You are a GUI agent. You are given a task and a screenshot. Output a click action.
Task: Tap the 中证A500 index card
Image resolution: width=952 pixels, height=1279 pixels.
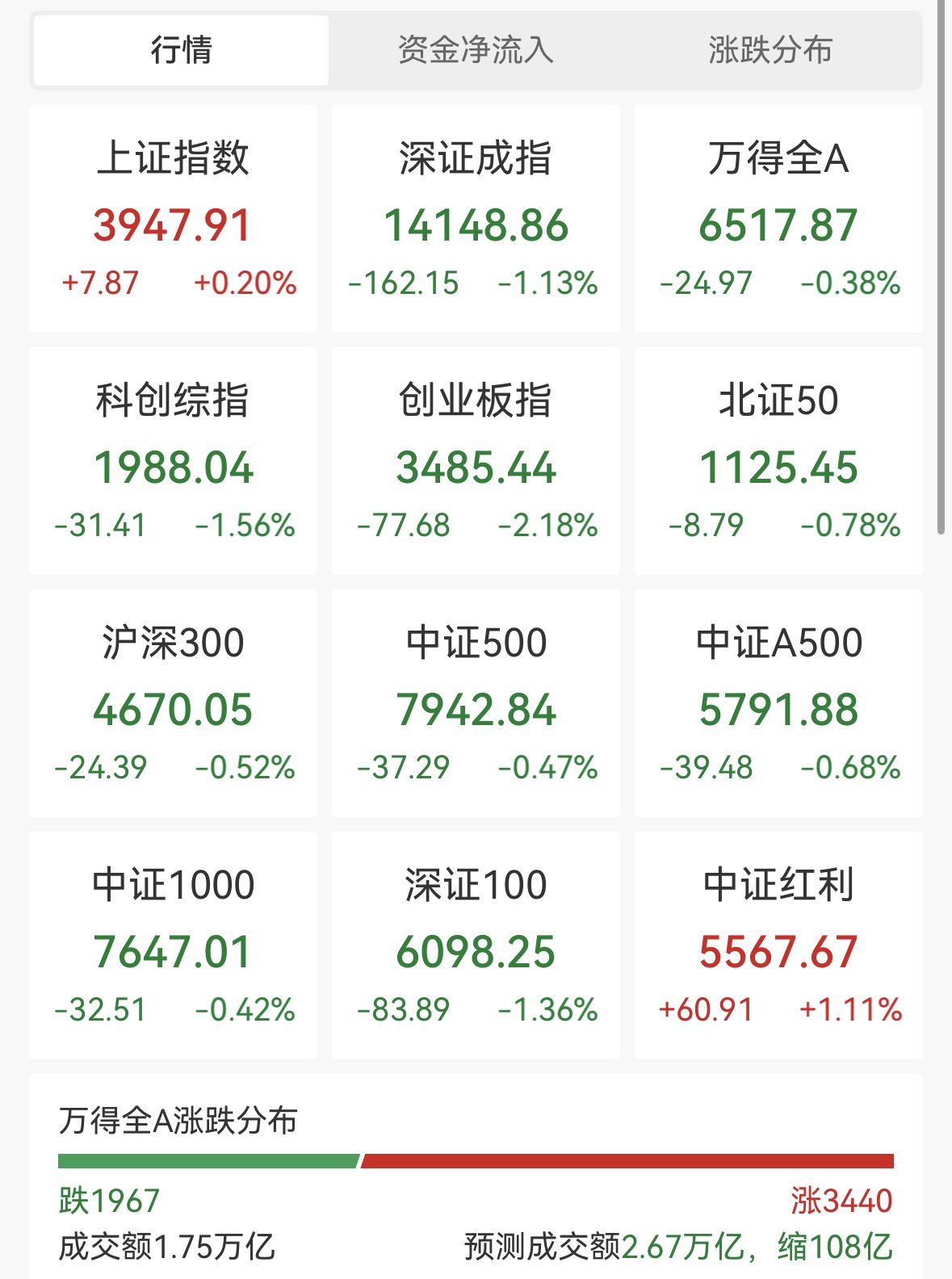pyautogui.click(x=778, y=703)
